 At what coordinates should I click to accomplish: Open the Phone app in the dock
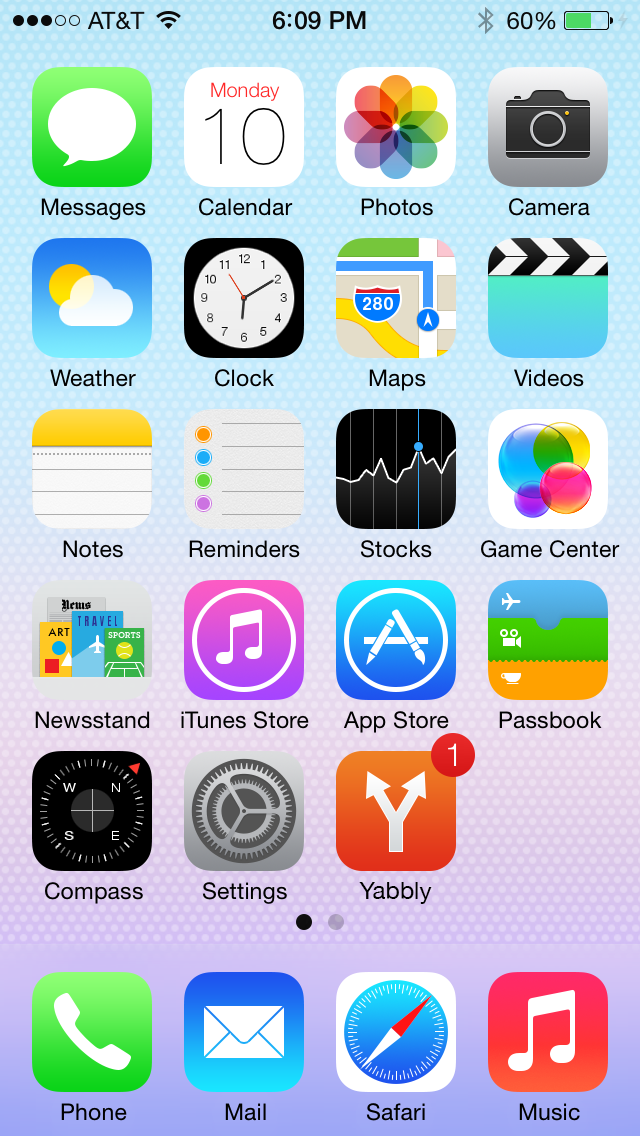pyautogui.click(x=92, y=1032)
